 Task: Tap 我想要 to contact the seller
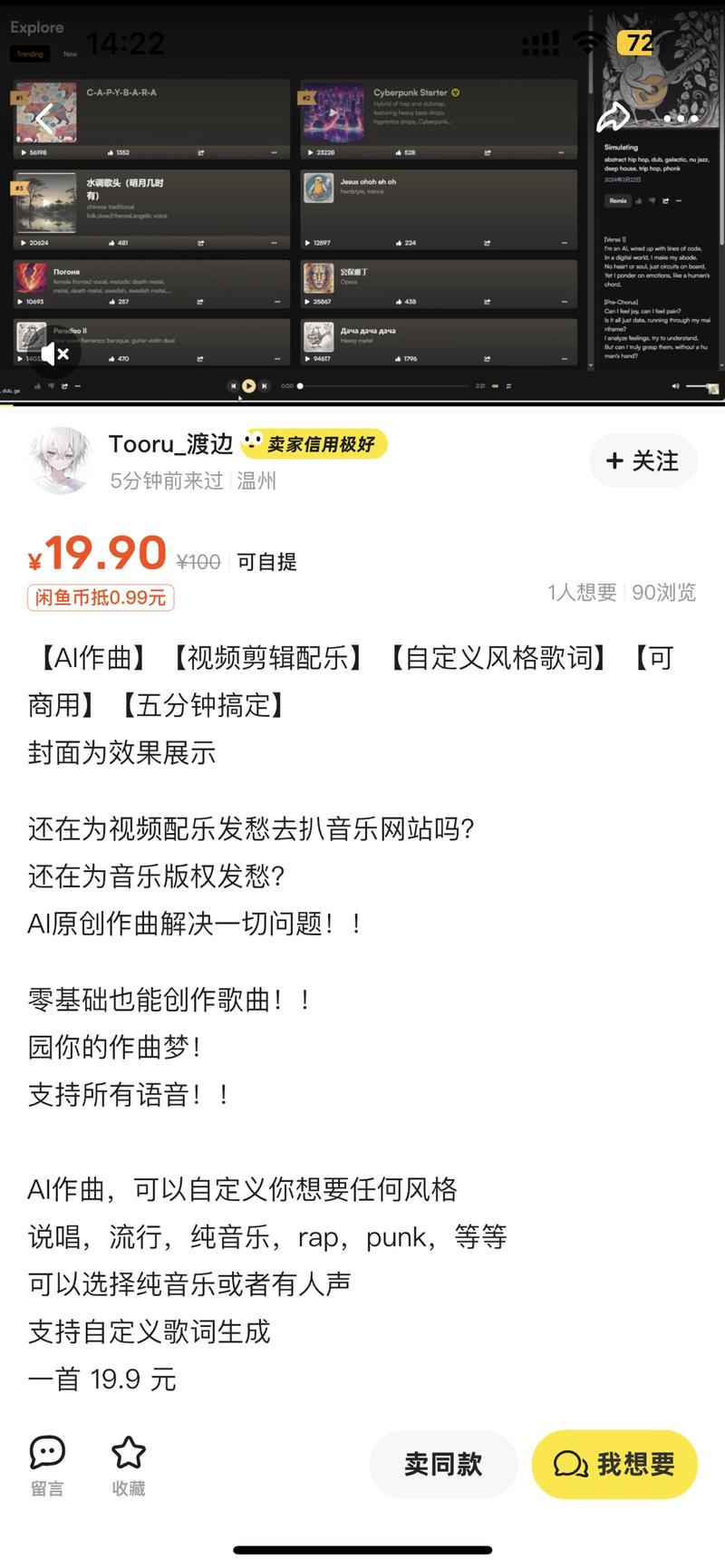614,1464
